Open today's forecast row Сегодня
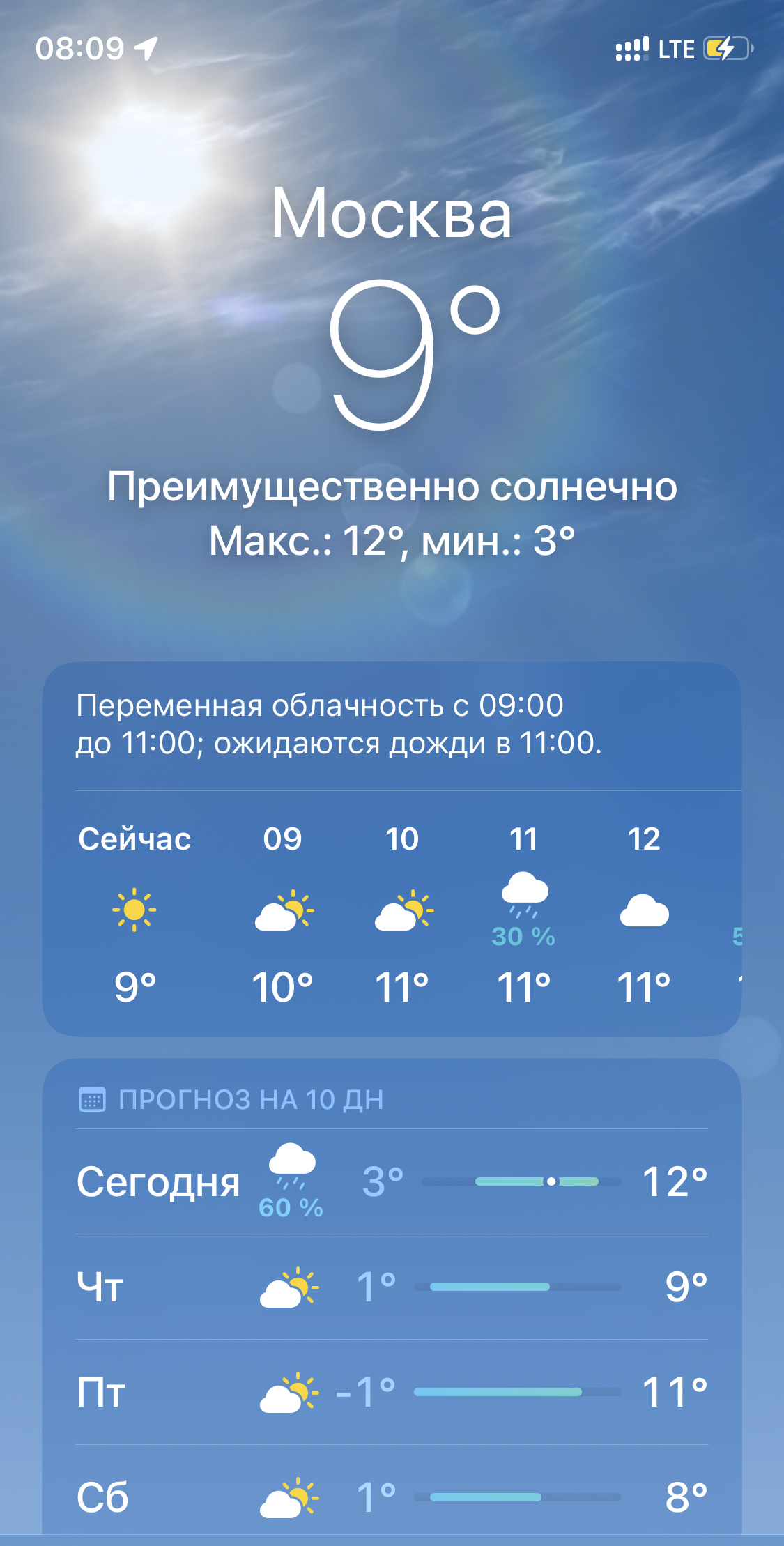The width and height of the screenshot is (784, 1546). [392, 1182]
